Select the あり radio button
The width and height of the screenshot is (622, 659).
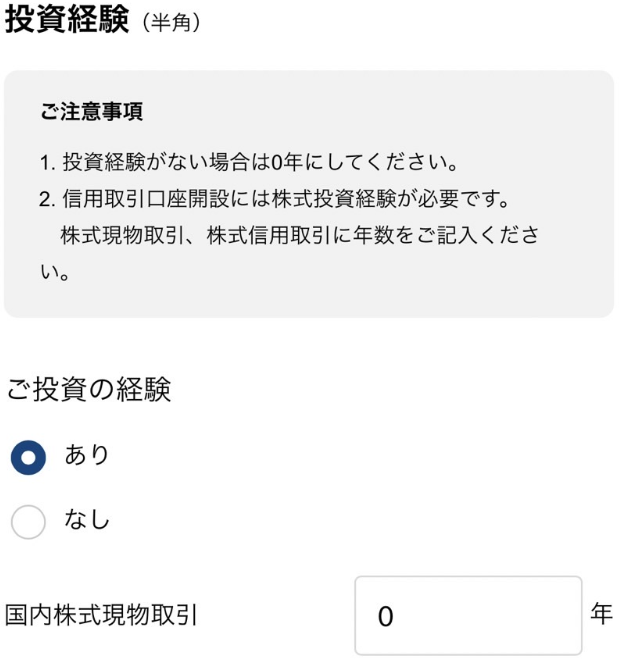click(x=28, y=457)
